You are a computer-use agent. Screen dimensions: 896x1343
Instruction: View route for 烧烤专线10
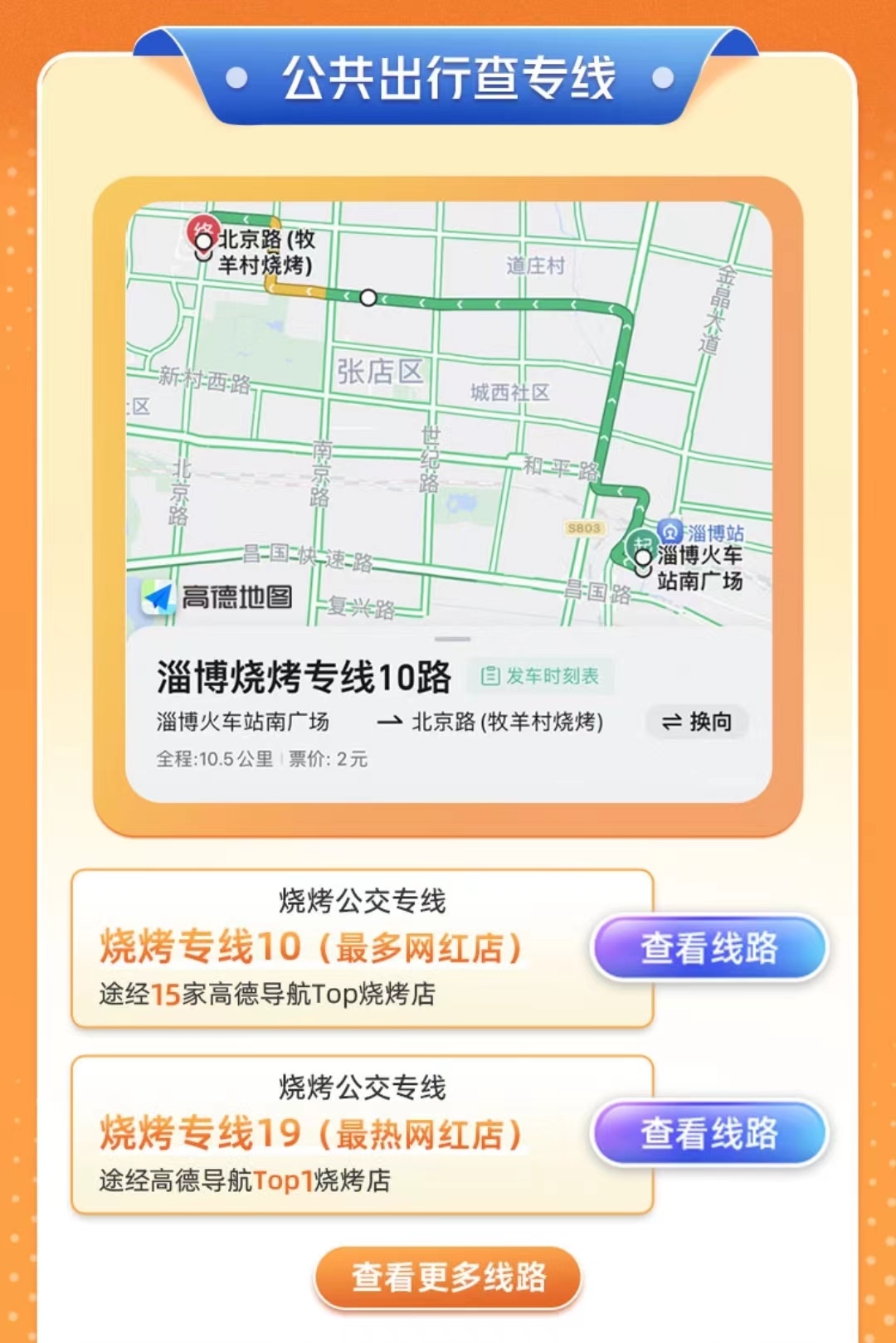(x=709, y=948)
